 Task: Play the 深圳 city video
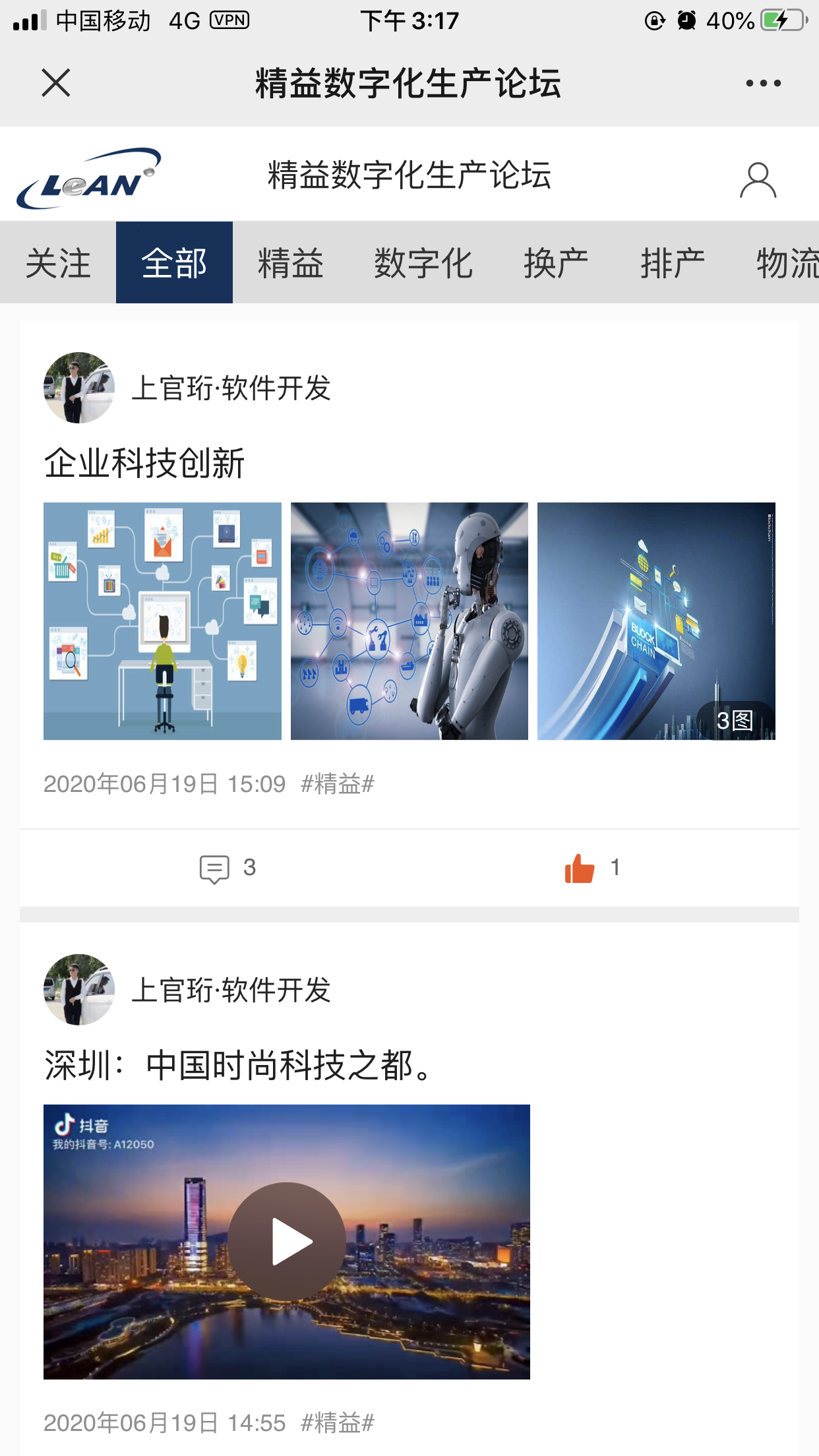tap(287, 1242)
